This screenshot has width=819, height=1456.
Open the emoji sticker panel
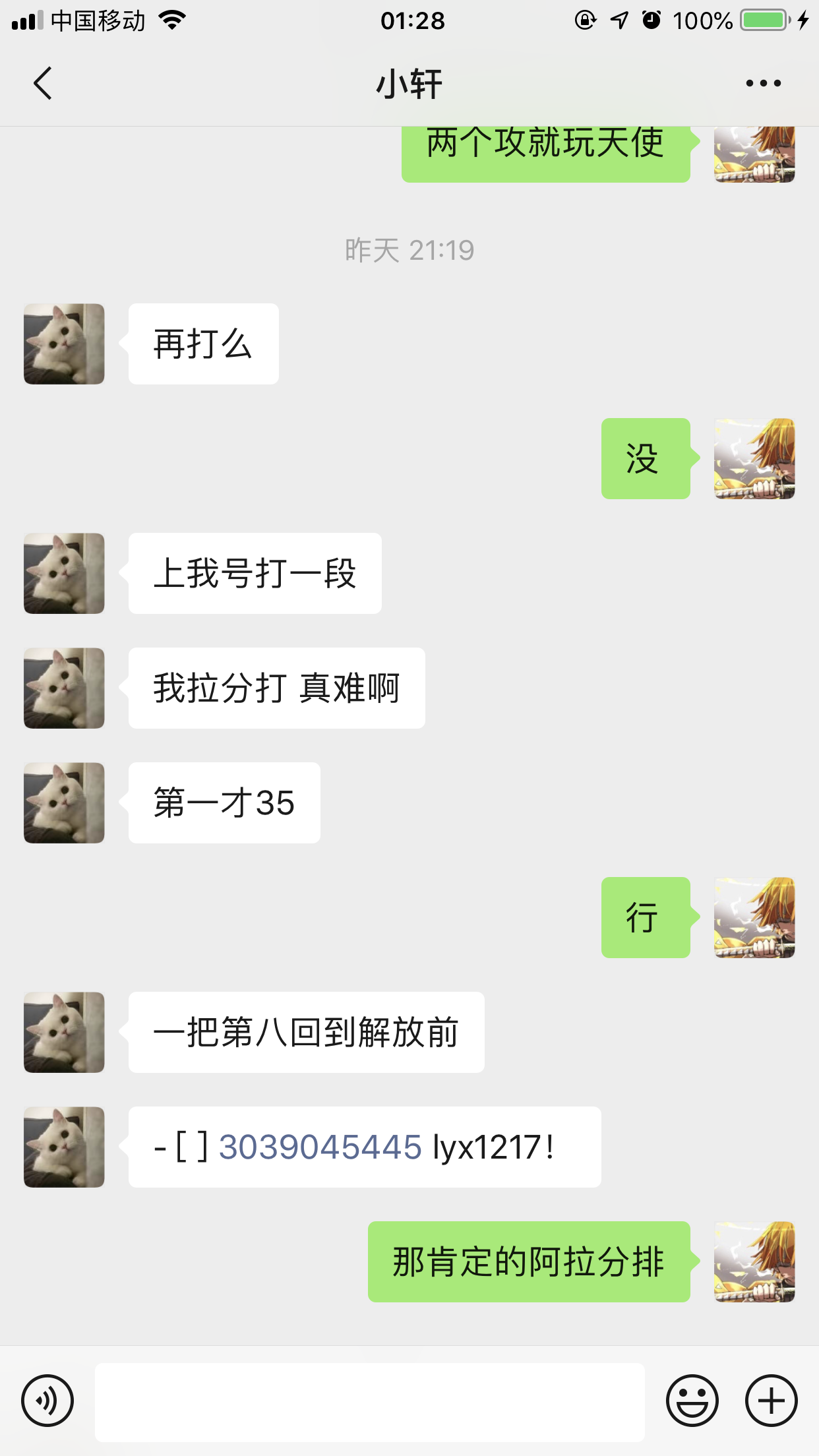point(692,1400)
